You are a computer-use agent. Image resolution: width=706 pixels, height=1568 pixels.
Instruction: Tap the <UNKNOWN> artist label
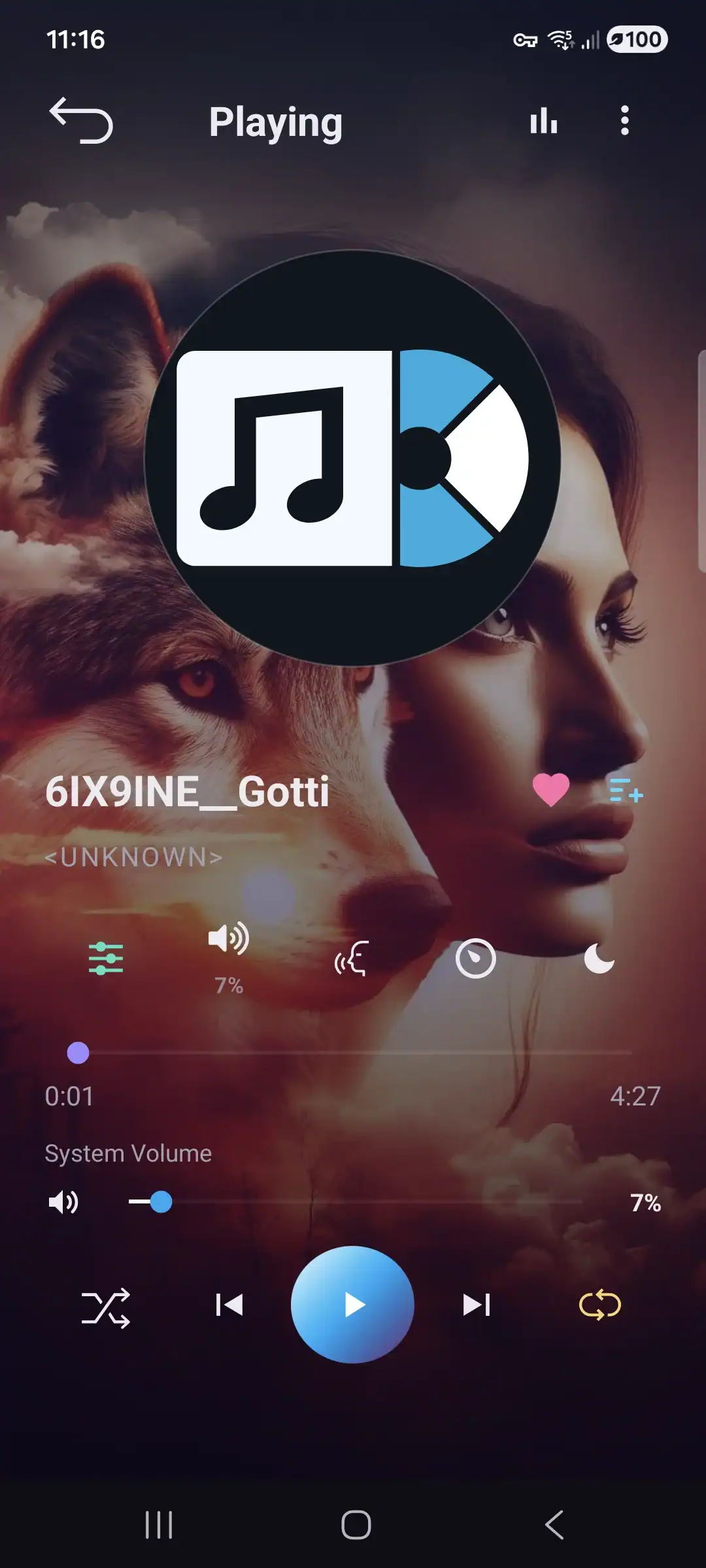[x=134, y=857]
